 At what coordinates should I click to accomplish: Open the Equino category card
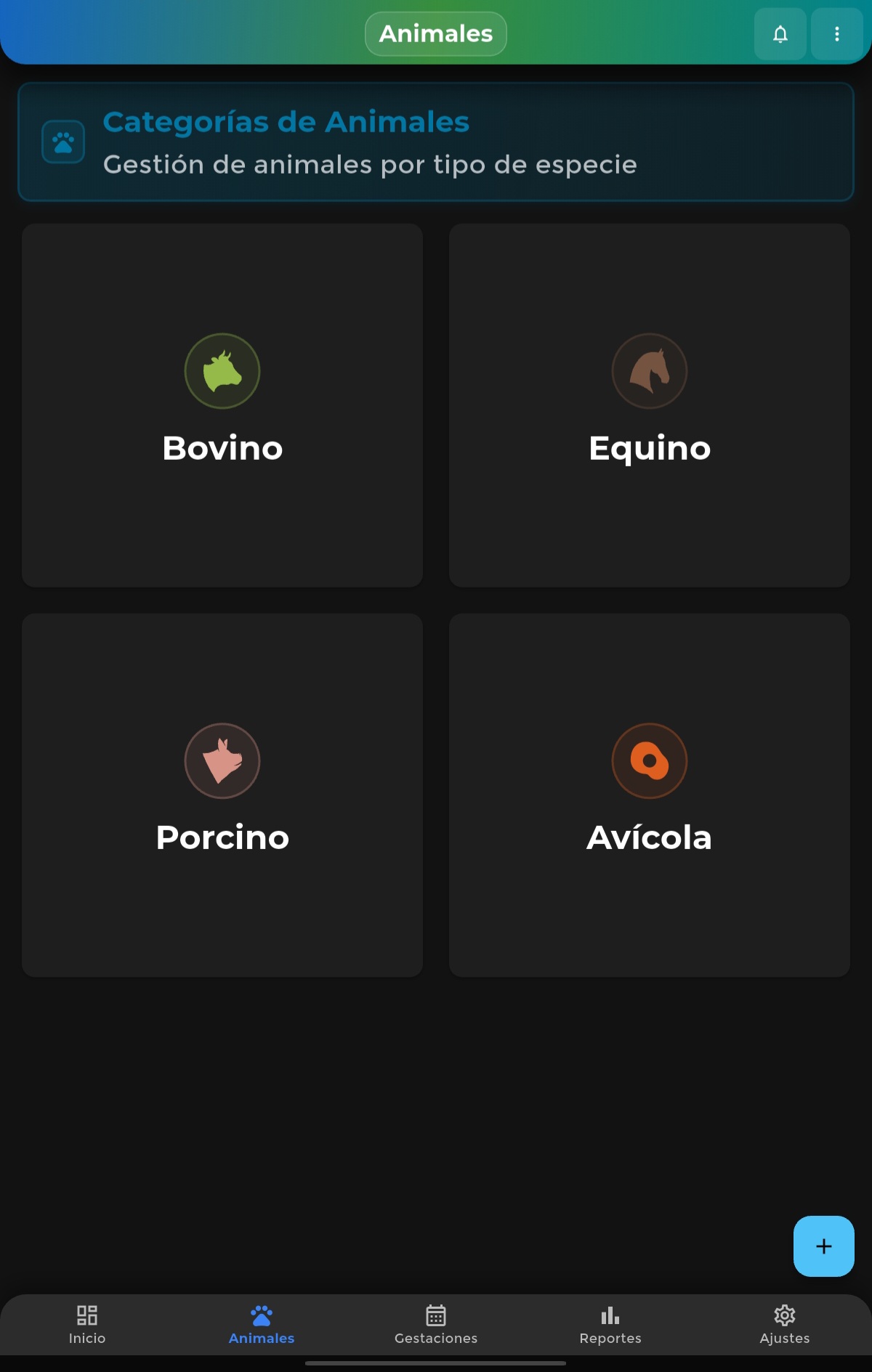pos(649,405)
